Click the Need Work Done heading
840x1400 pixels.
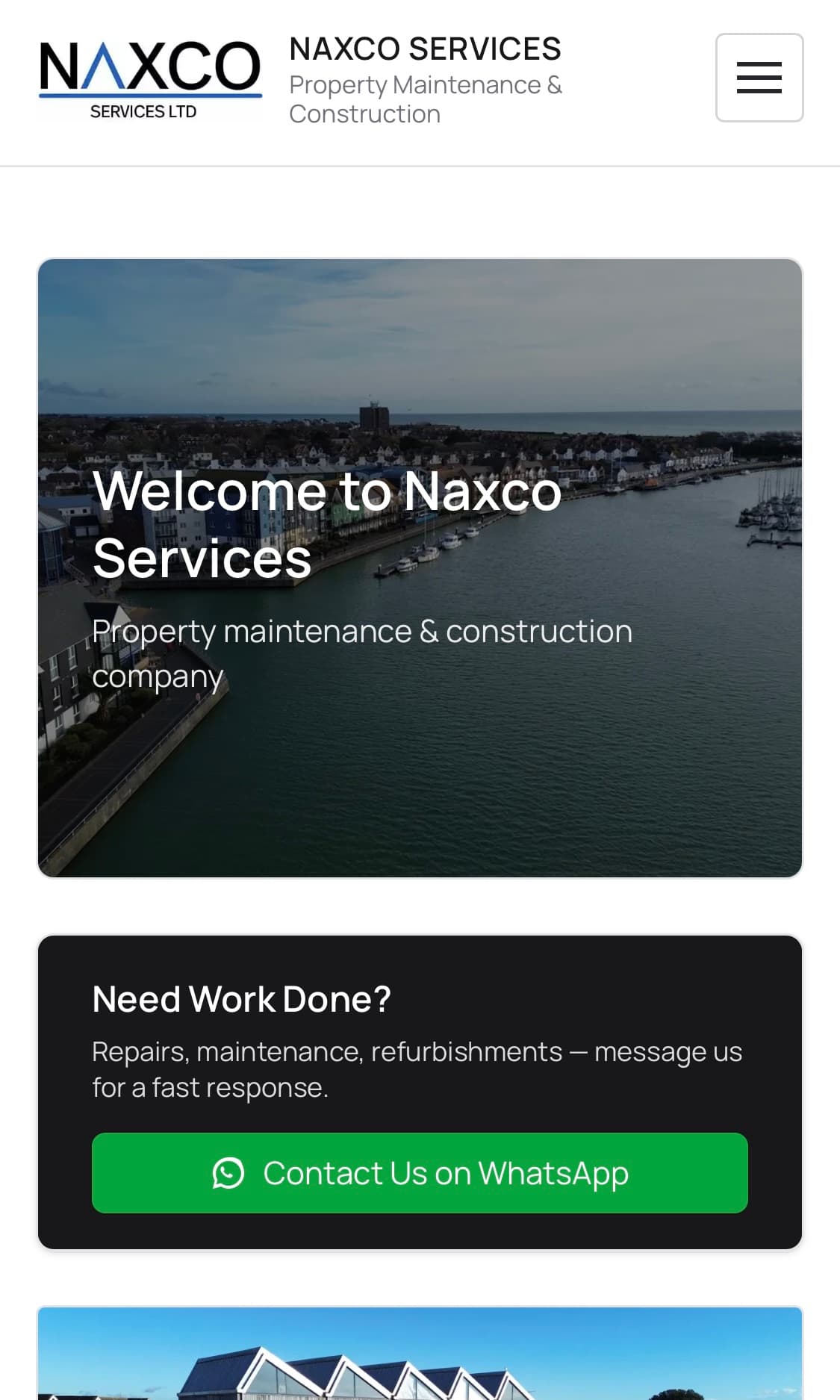[241, 998]
